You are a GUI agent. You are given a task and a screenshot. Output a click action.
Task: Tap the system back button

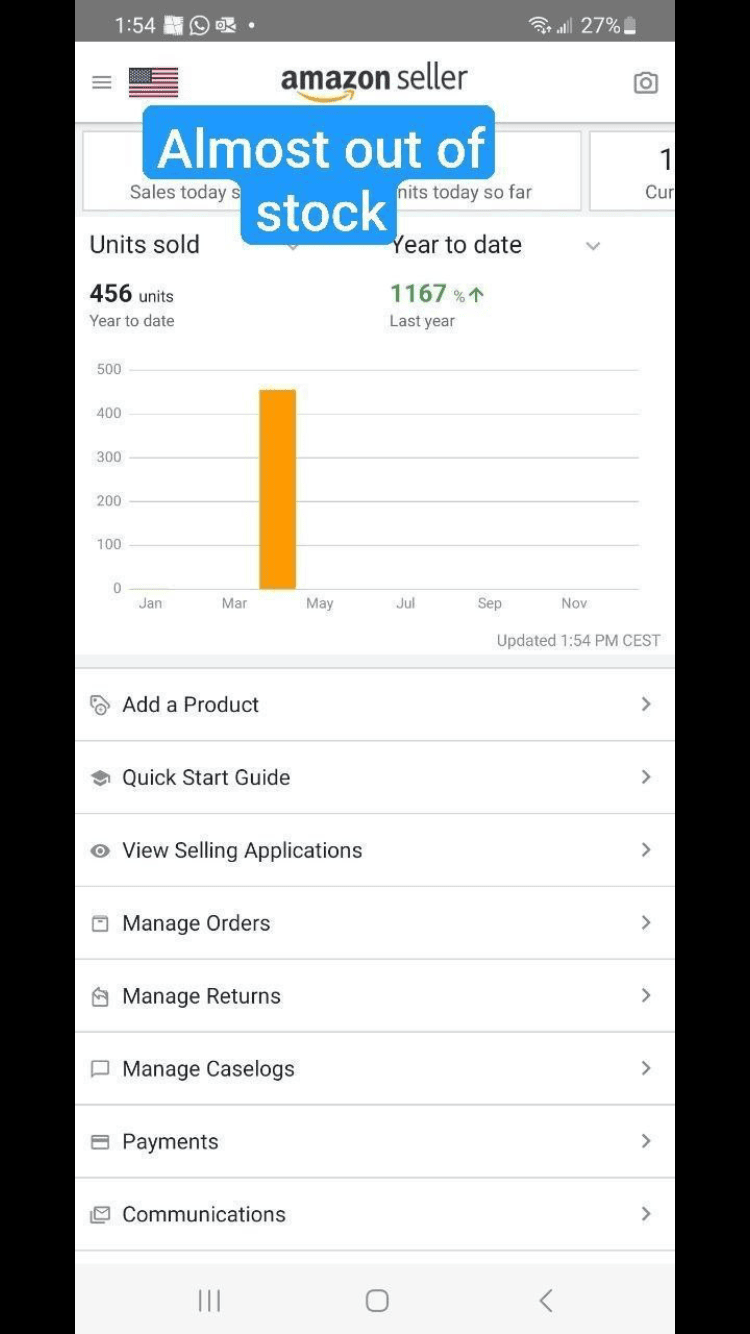[545, 1300]
